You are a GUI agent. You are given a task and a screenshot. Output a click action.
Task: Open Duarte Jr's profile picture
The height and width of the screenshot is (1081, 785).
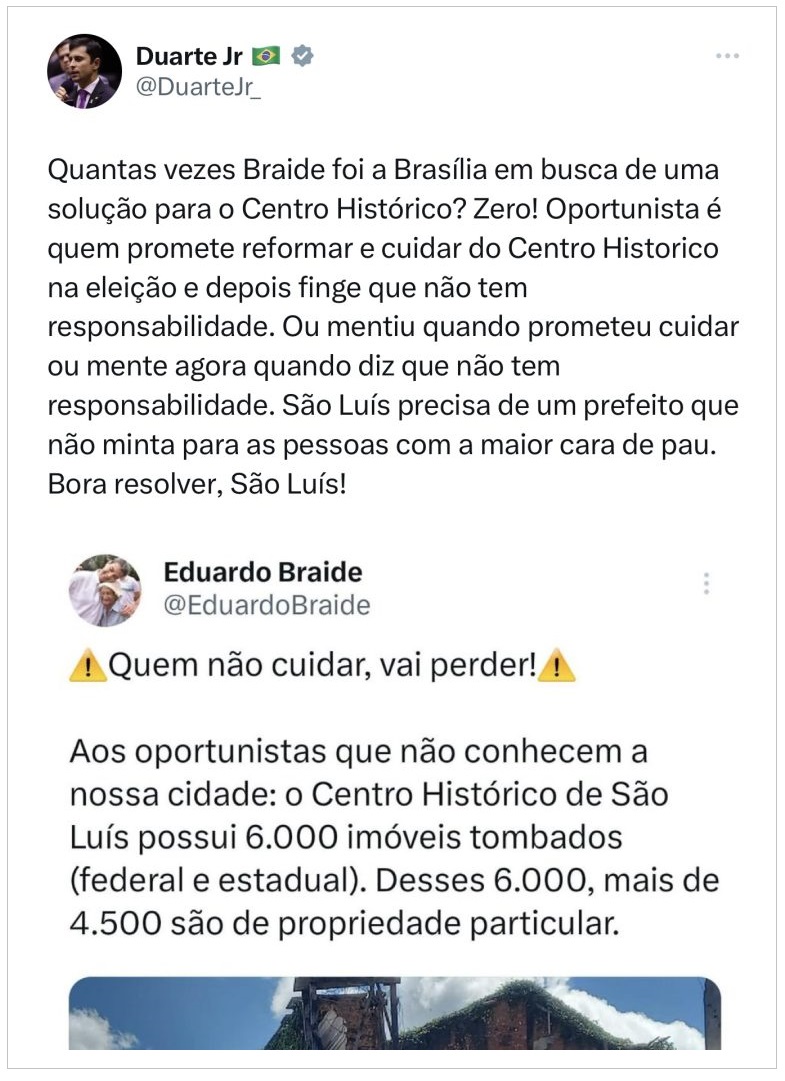pos(84,72)
